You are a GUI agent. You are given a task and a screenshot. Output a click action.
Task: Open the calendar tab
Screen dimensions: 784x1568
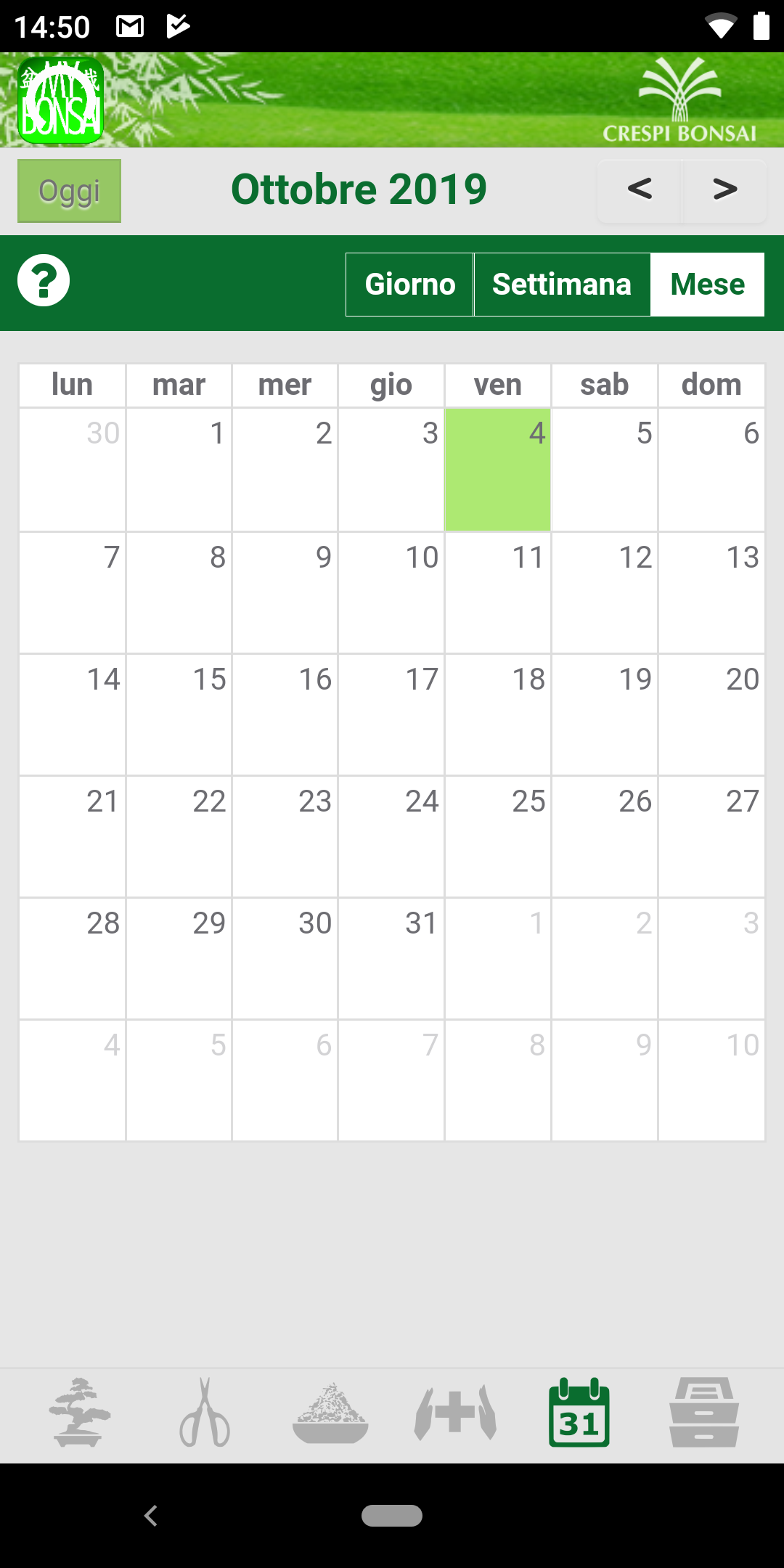coord(579,1413)
